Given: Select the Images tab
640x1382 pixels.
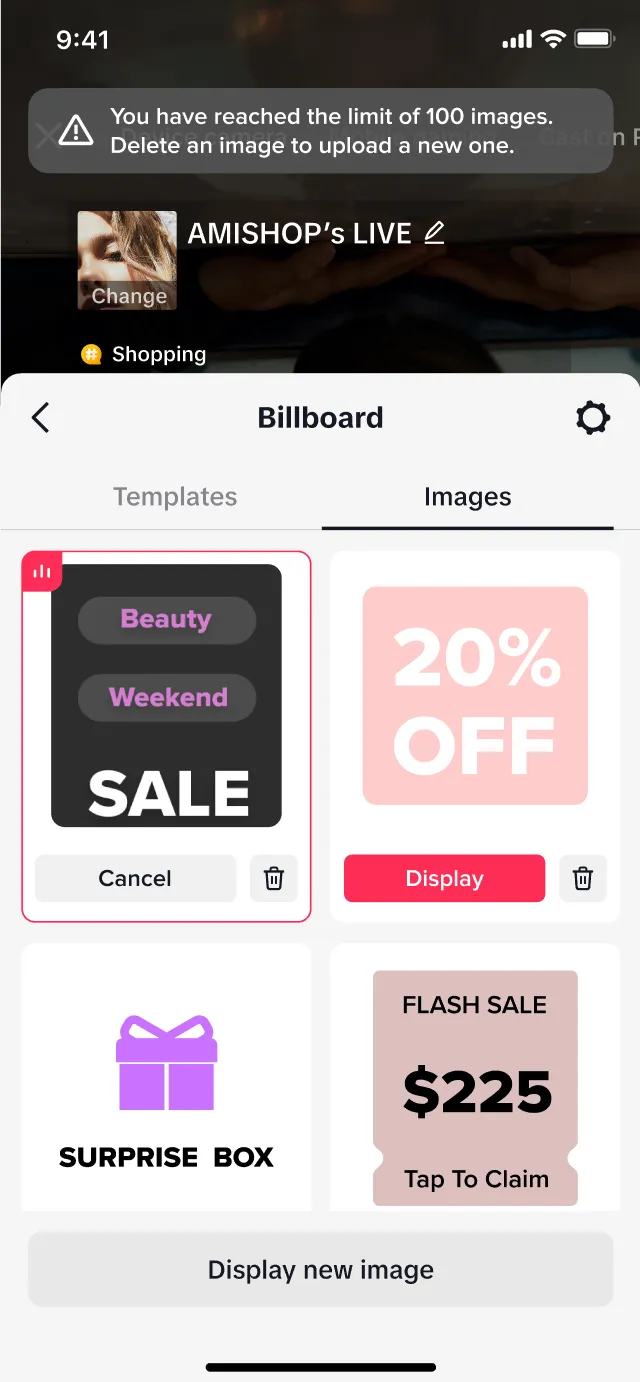Looking at the screenshot, I should [x=467, y=497].
